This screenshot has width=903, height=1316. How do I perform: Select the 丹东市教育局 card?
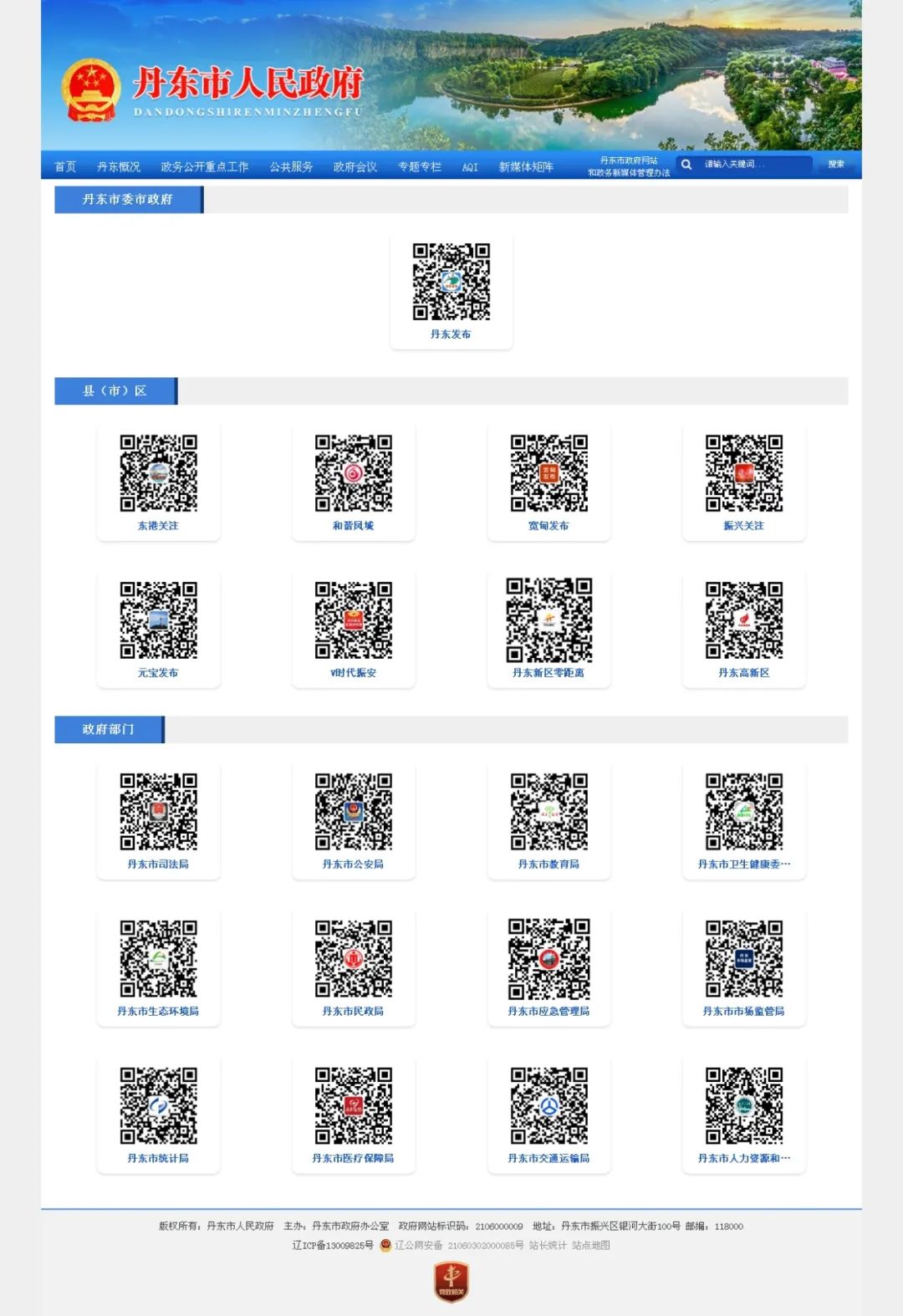click(x=548, y=821)
